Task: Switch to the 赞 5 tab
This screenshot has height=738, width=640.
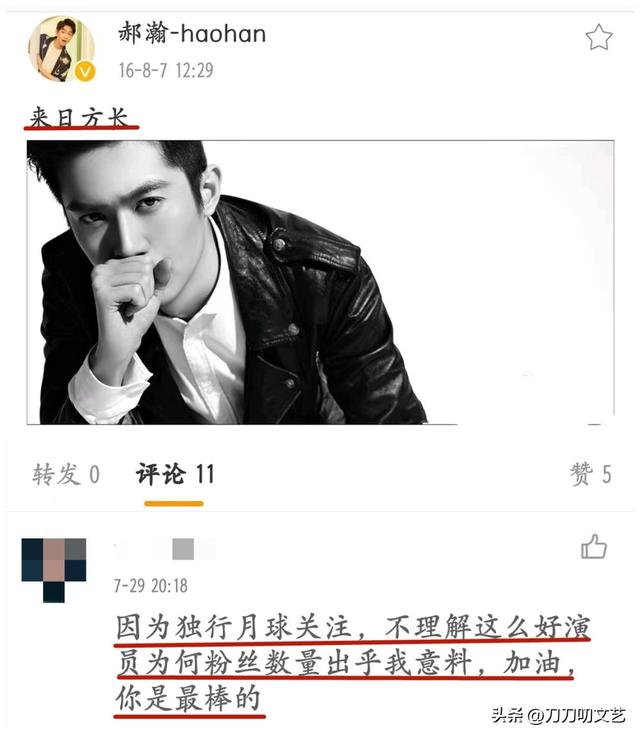Action: (x=591, y=474)
